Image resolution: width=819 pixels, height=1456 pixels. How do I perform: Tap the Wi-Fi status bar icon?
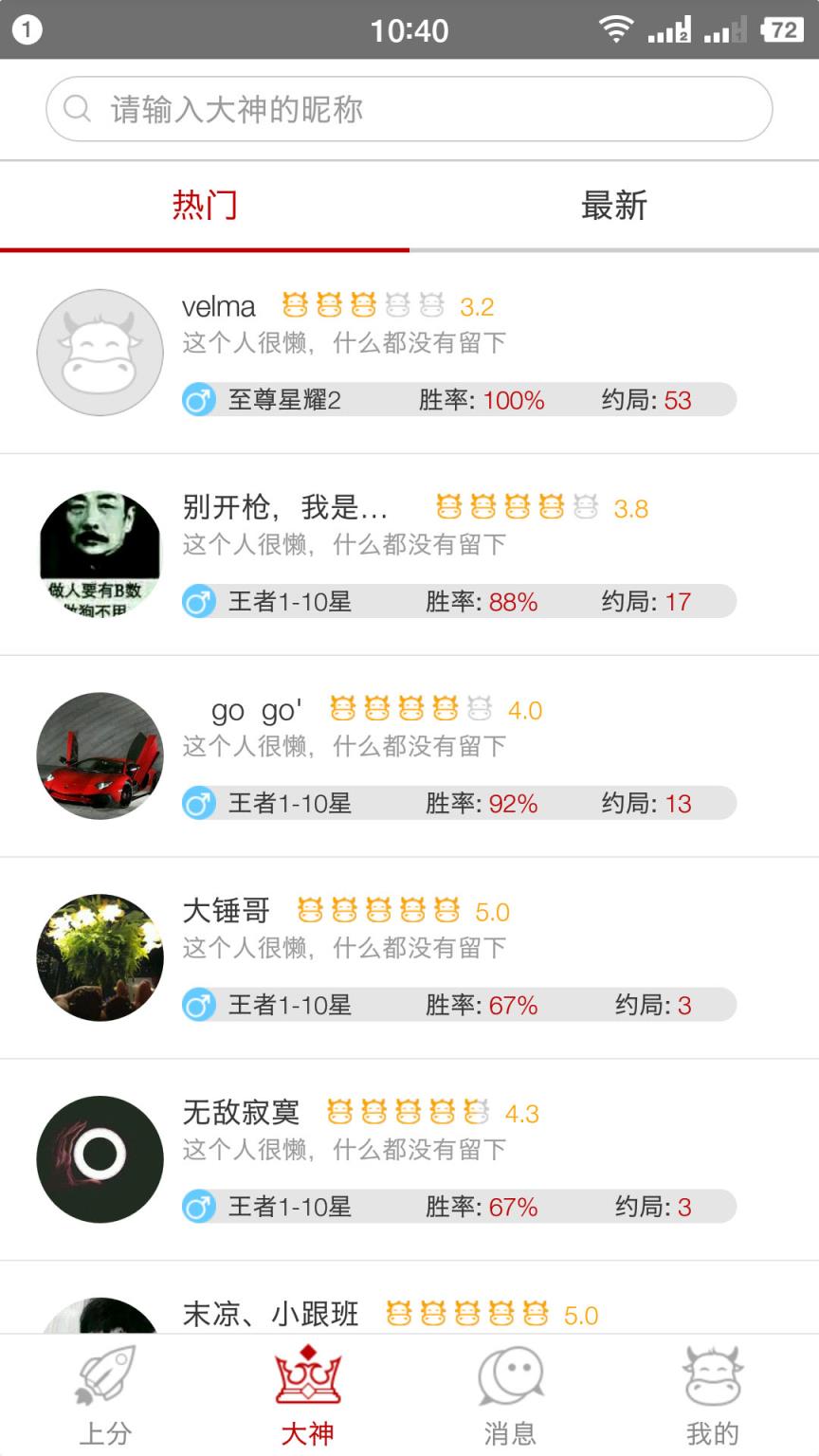tap(617, 28)
